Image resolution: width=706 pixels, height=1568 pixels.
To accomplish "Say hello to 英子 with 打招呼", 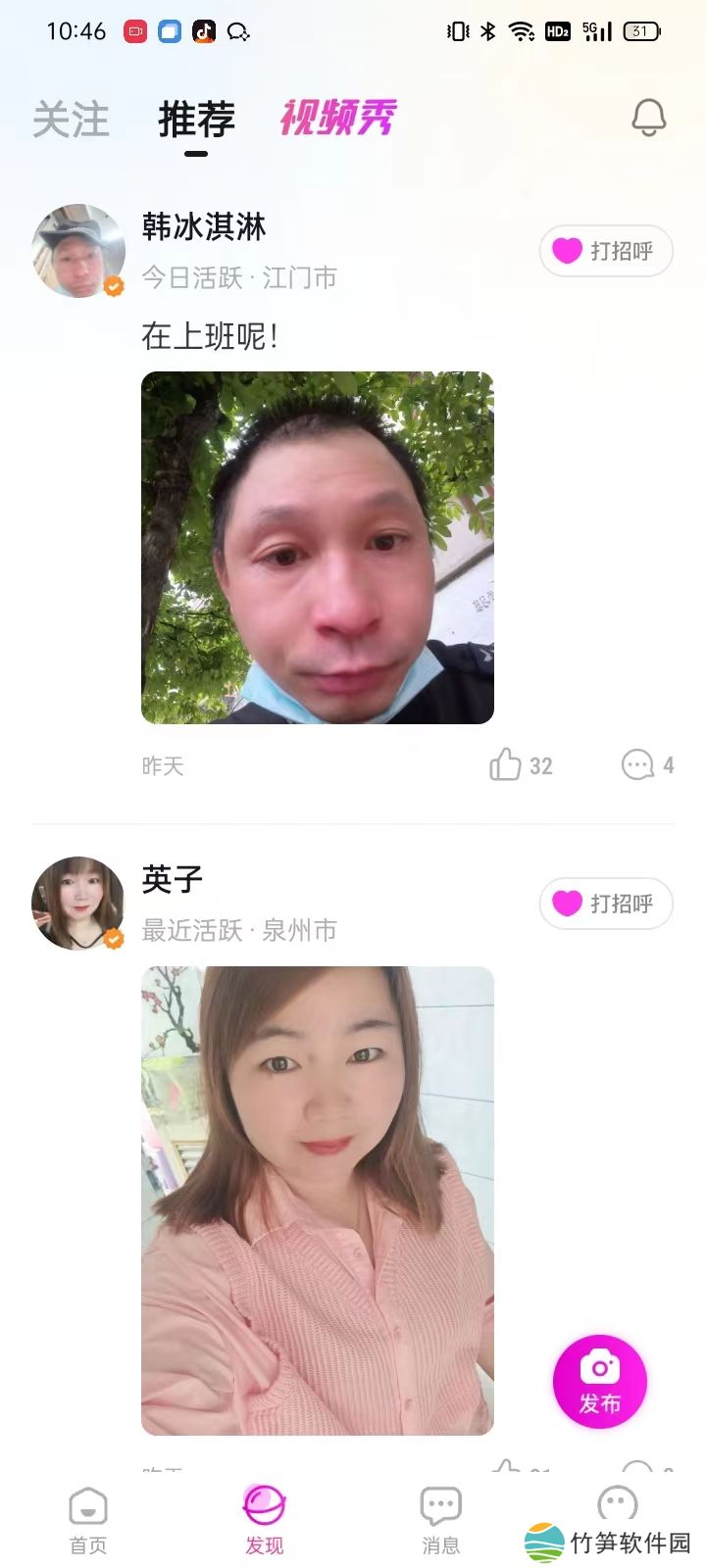I will (x=606, y=903).
